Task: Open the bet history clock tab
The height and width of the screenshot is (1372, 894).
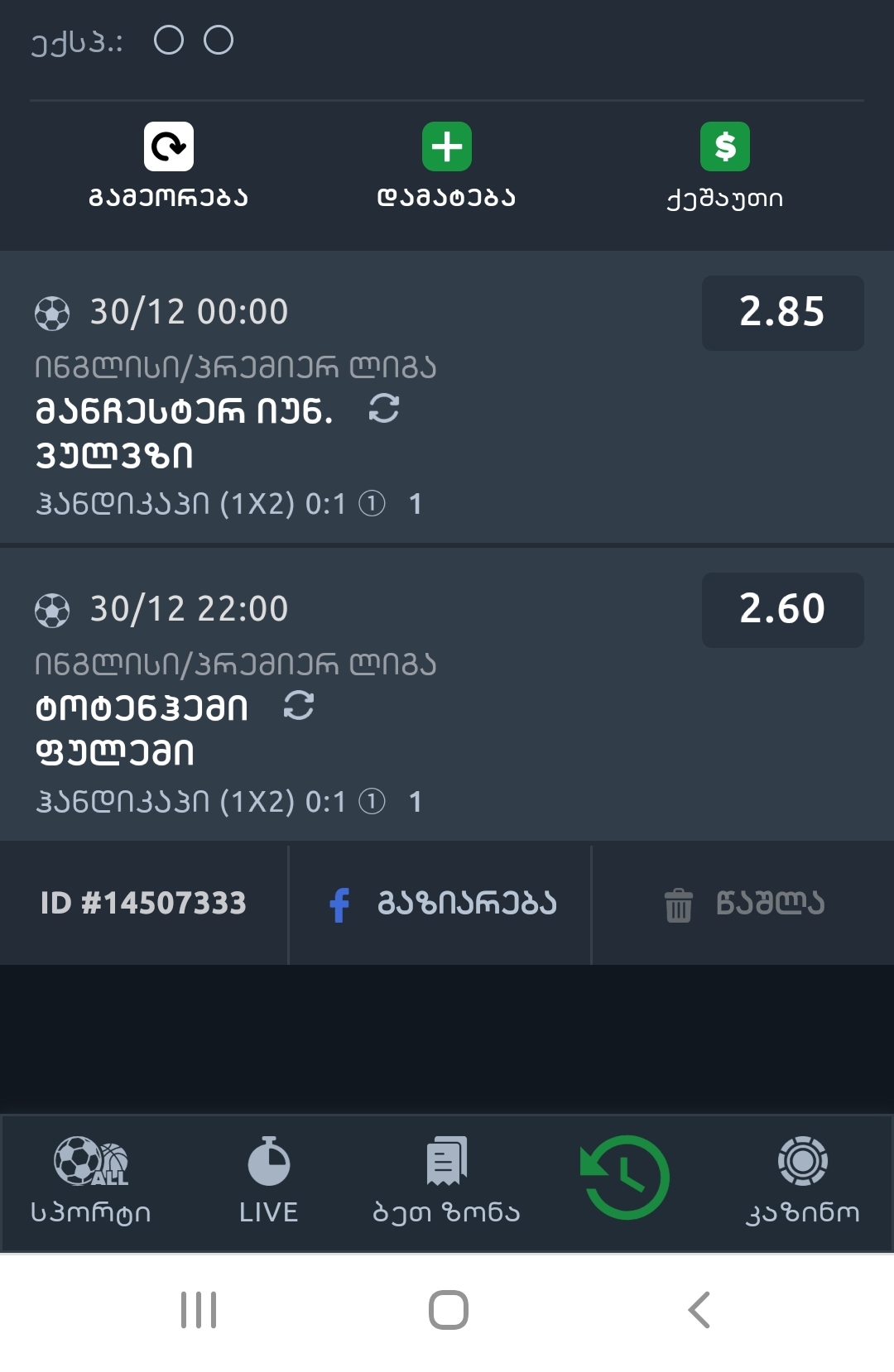Action: [x=625, y=1178]
